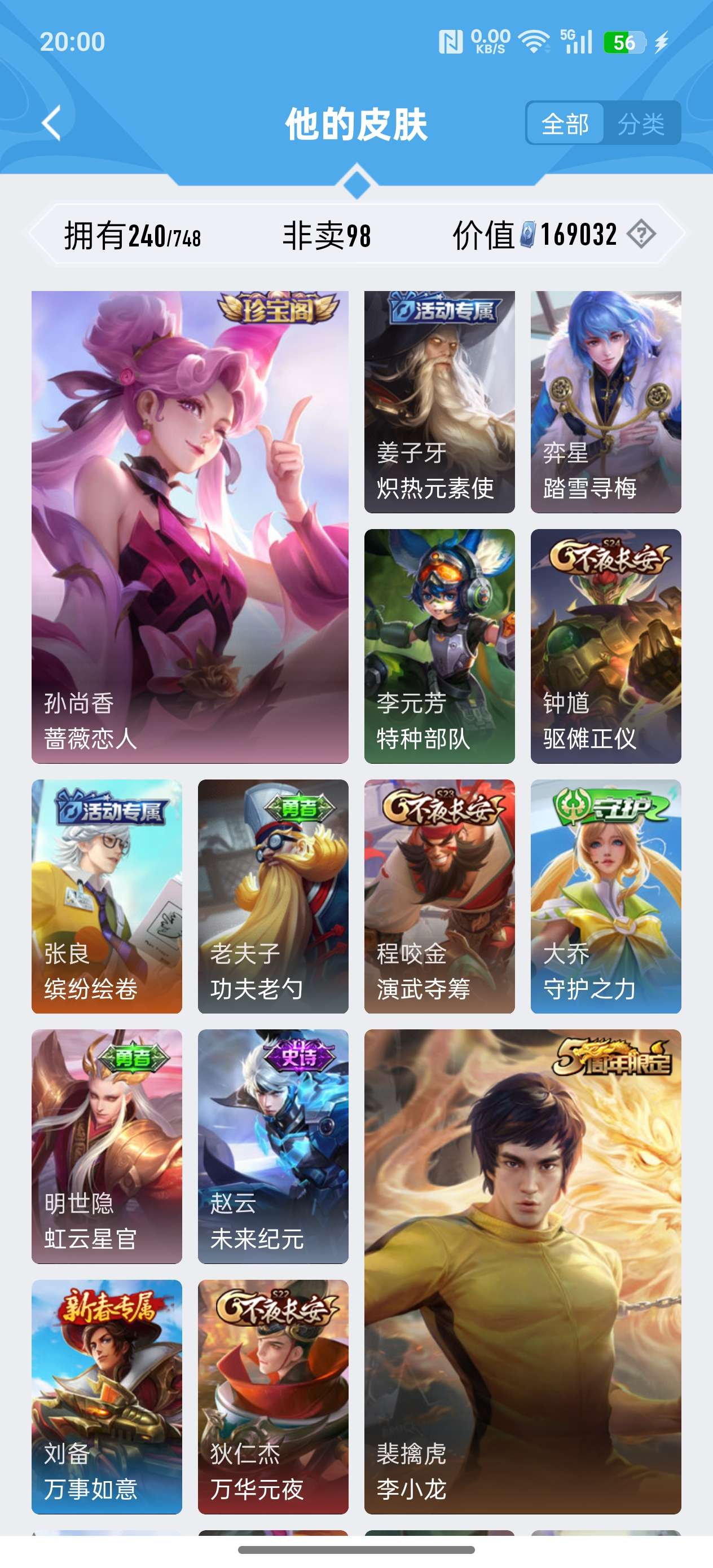
Task: Select the 钟馗 驱傩正仪 skin
Action: pyautogui.click(x=605, y=646)
